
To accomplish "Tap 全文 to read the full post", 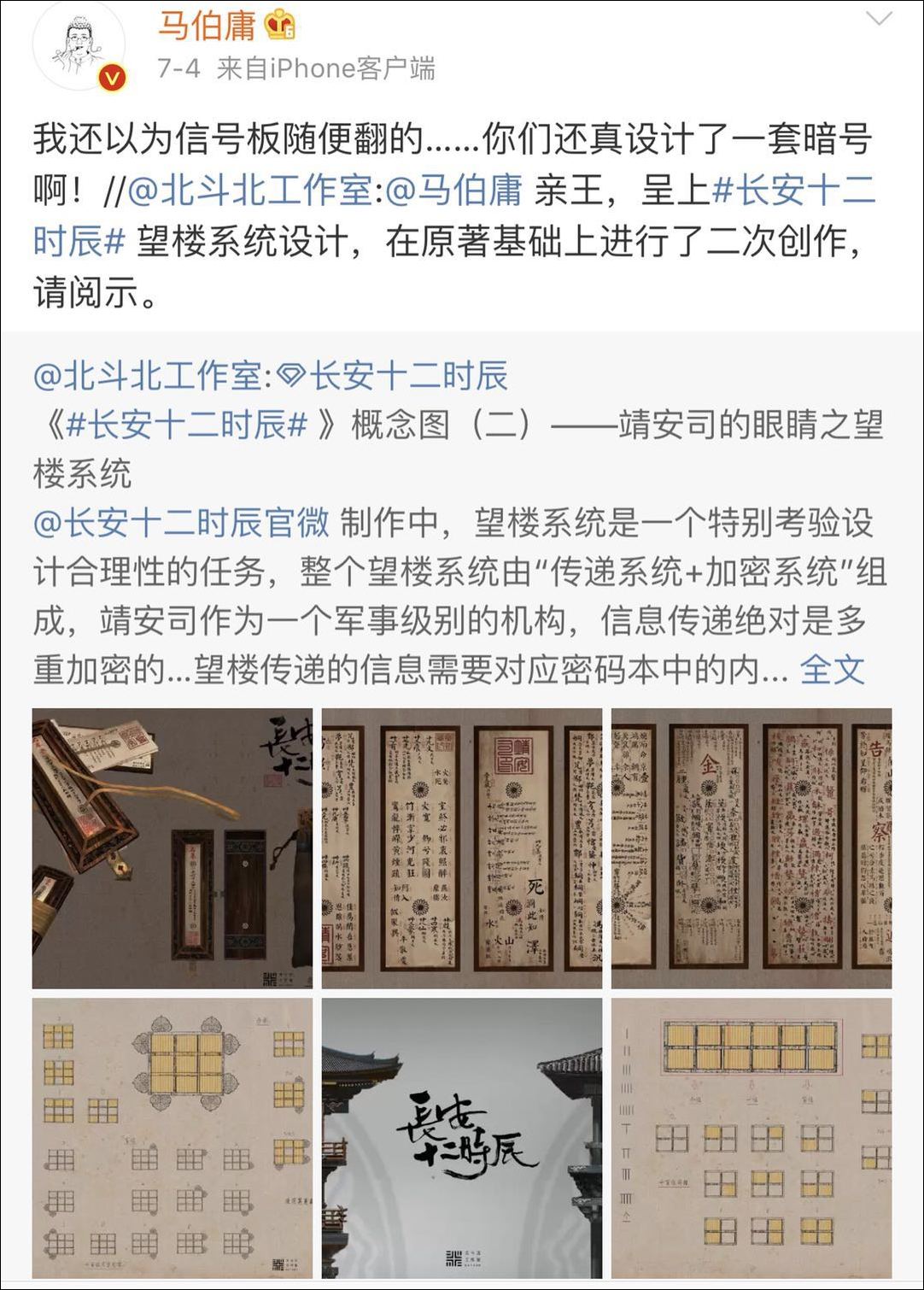I will pyautogui.click(x=833, y=670).
